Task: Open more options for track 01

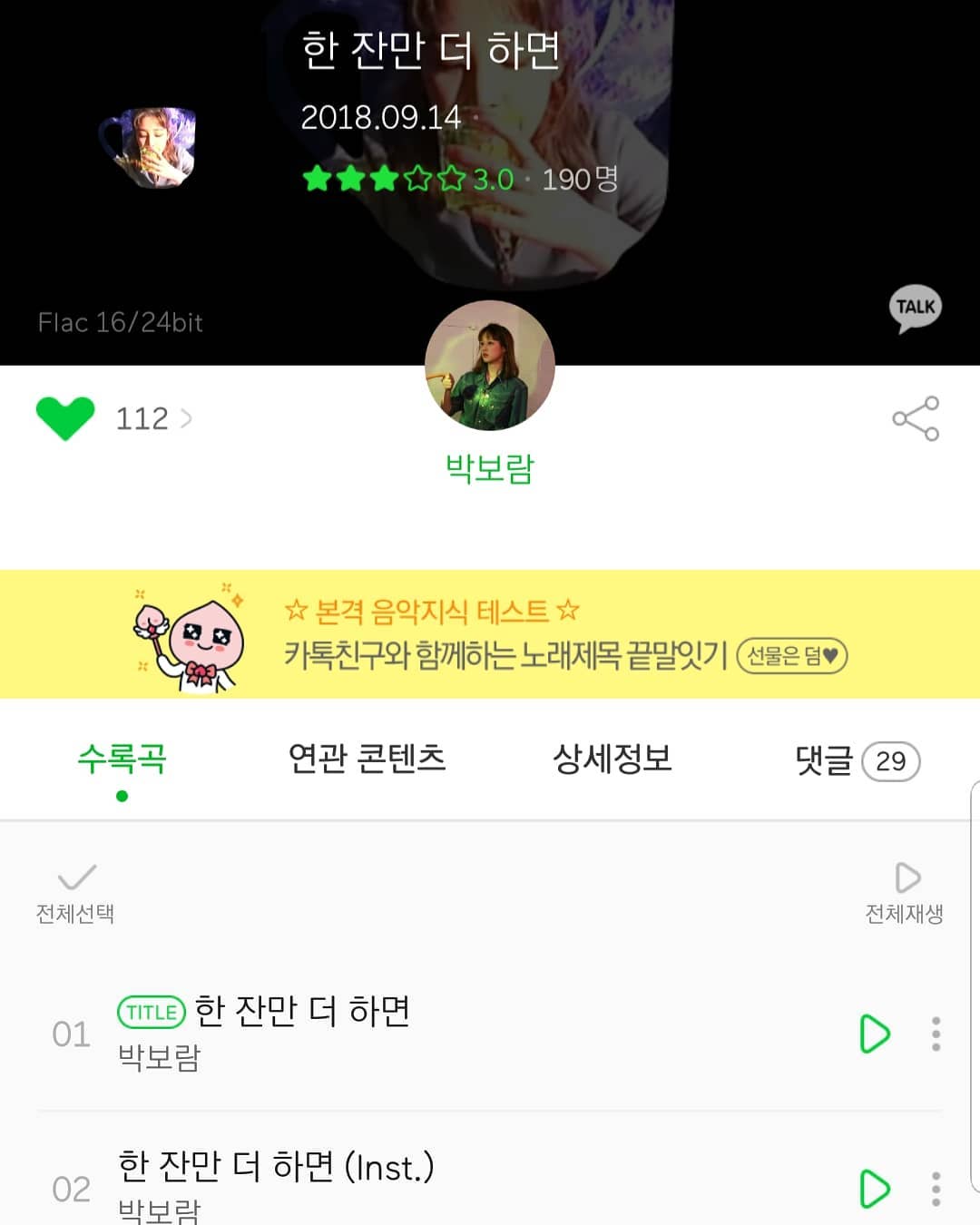Action: (936, 1034)
